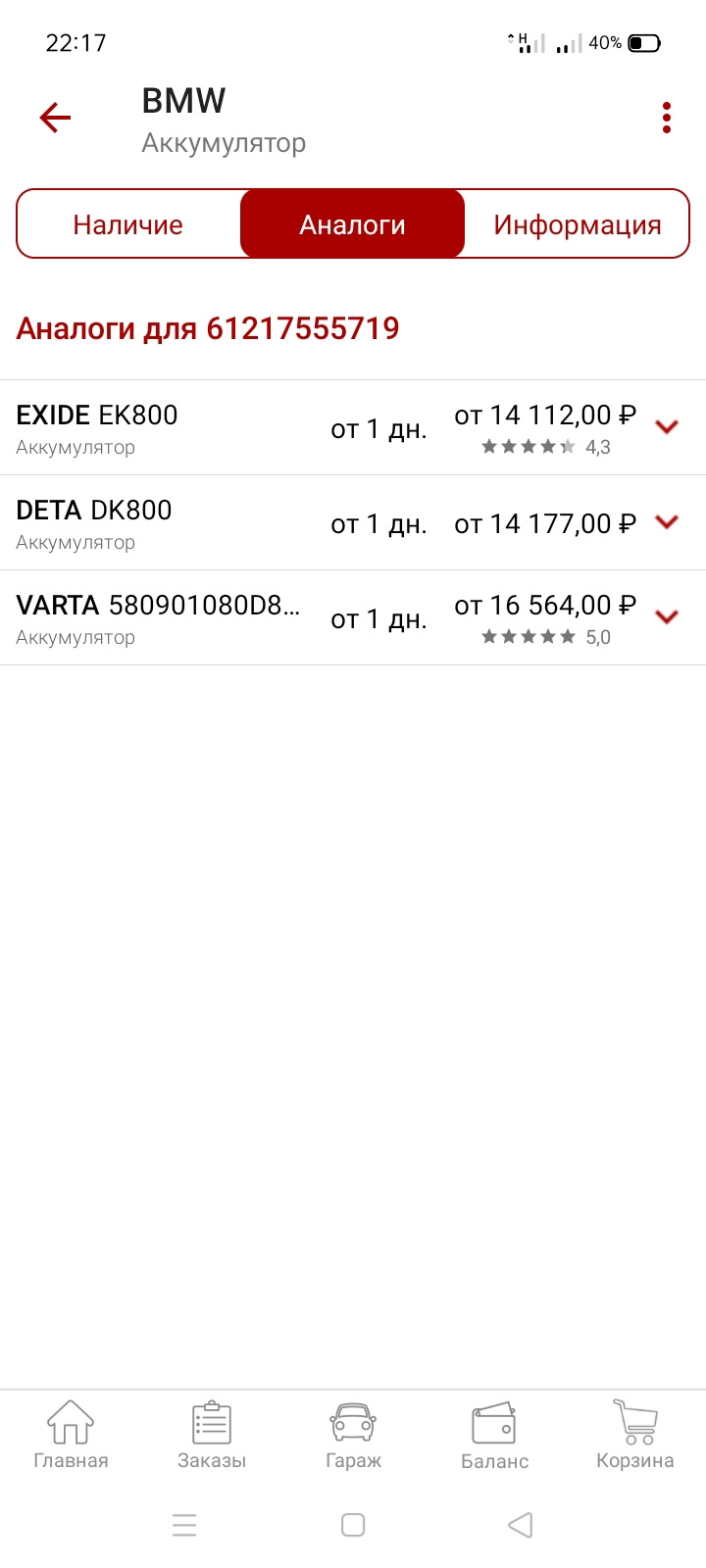Image resolution: width=706 pixels, height=1568 pixels.
Task: Expand offers for DETA DK800
Action: [667, 522]
